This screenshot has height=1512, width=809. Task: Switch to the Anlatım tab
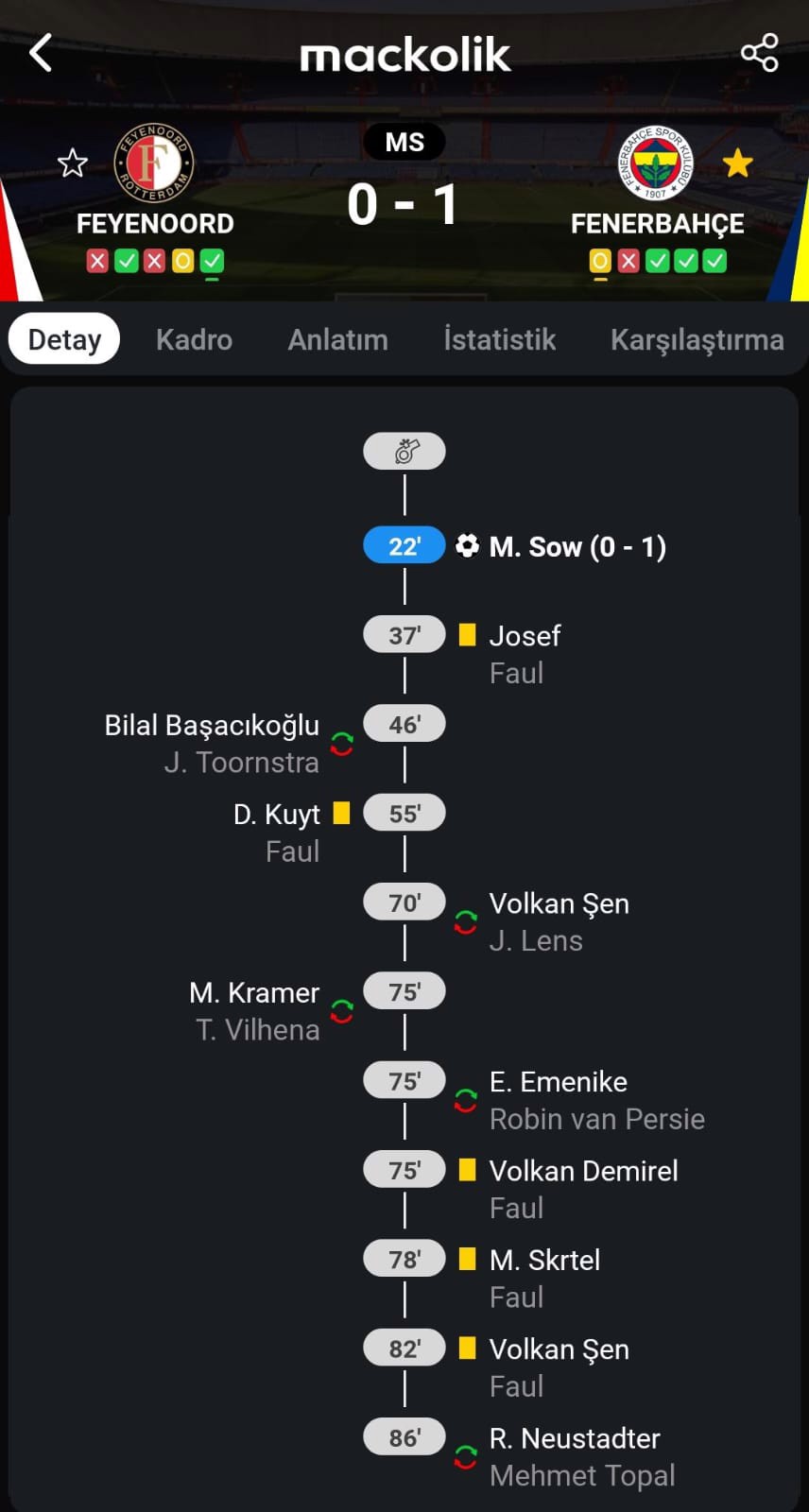coord(337,339)
